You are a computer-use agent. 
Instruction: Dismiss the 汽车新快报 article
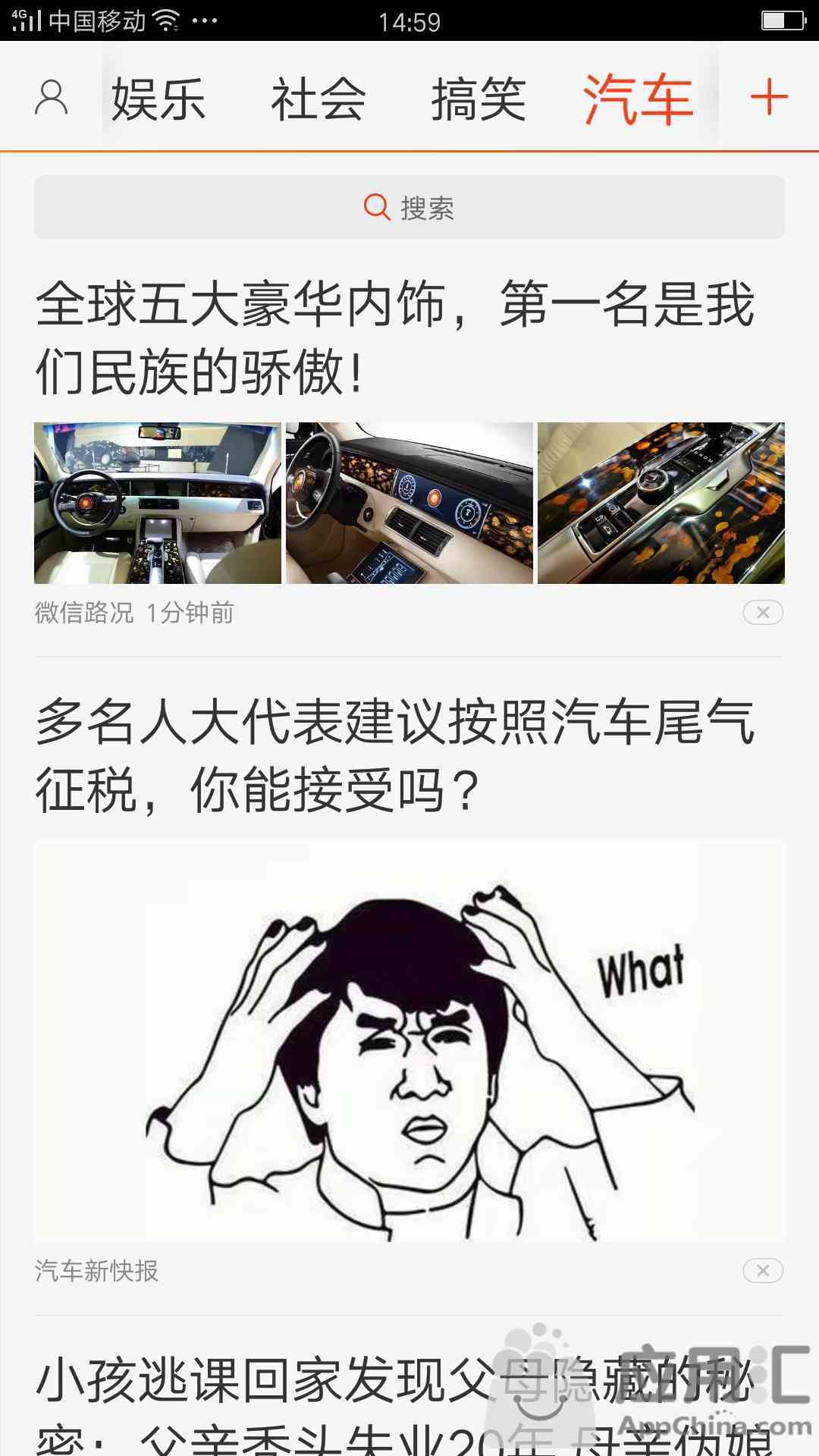(x=763, y=1271)
